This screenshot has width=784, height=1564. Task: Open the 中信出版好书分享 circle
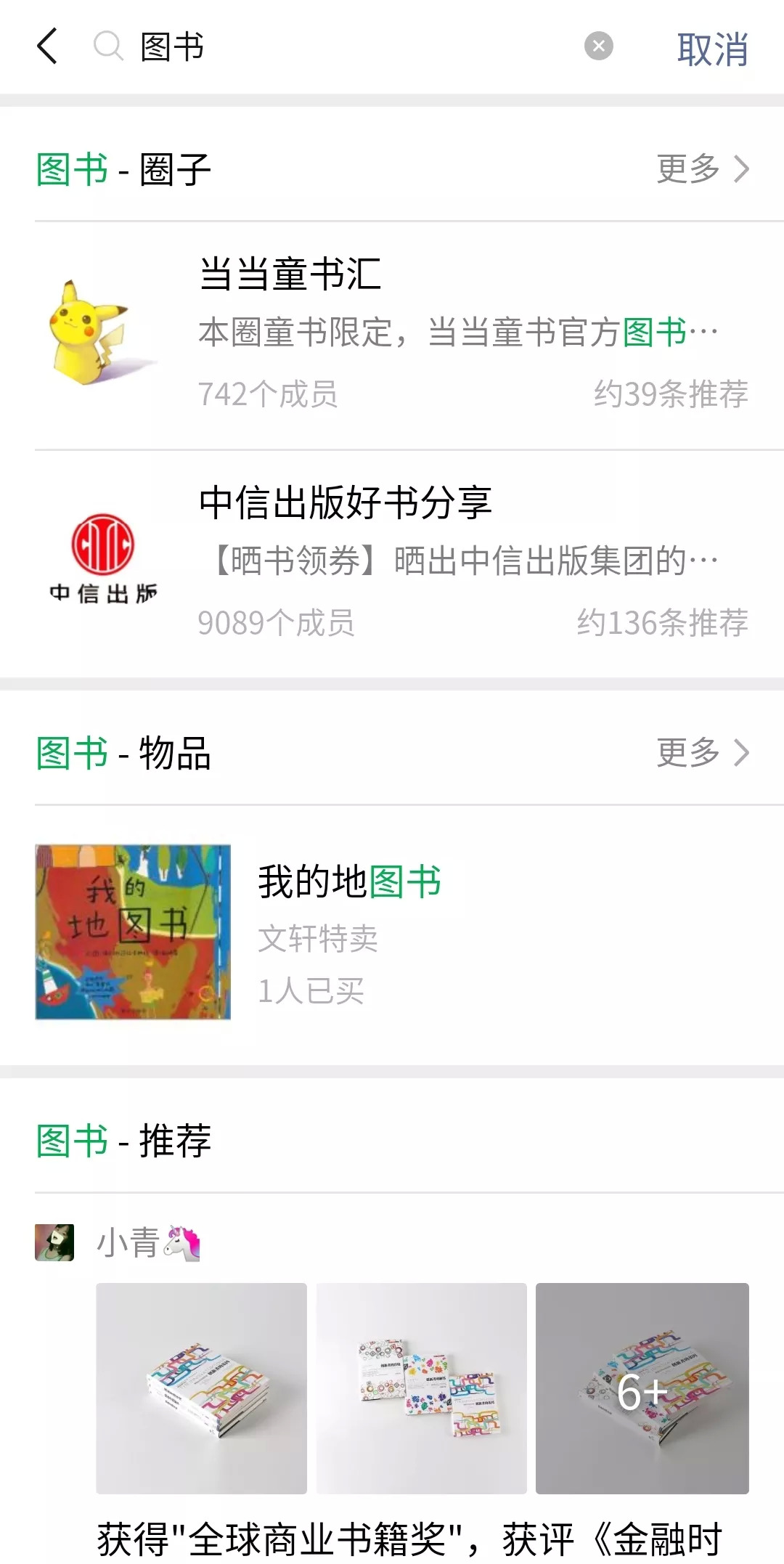[392, 562]
